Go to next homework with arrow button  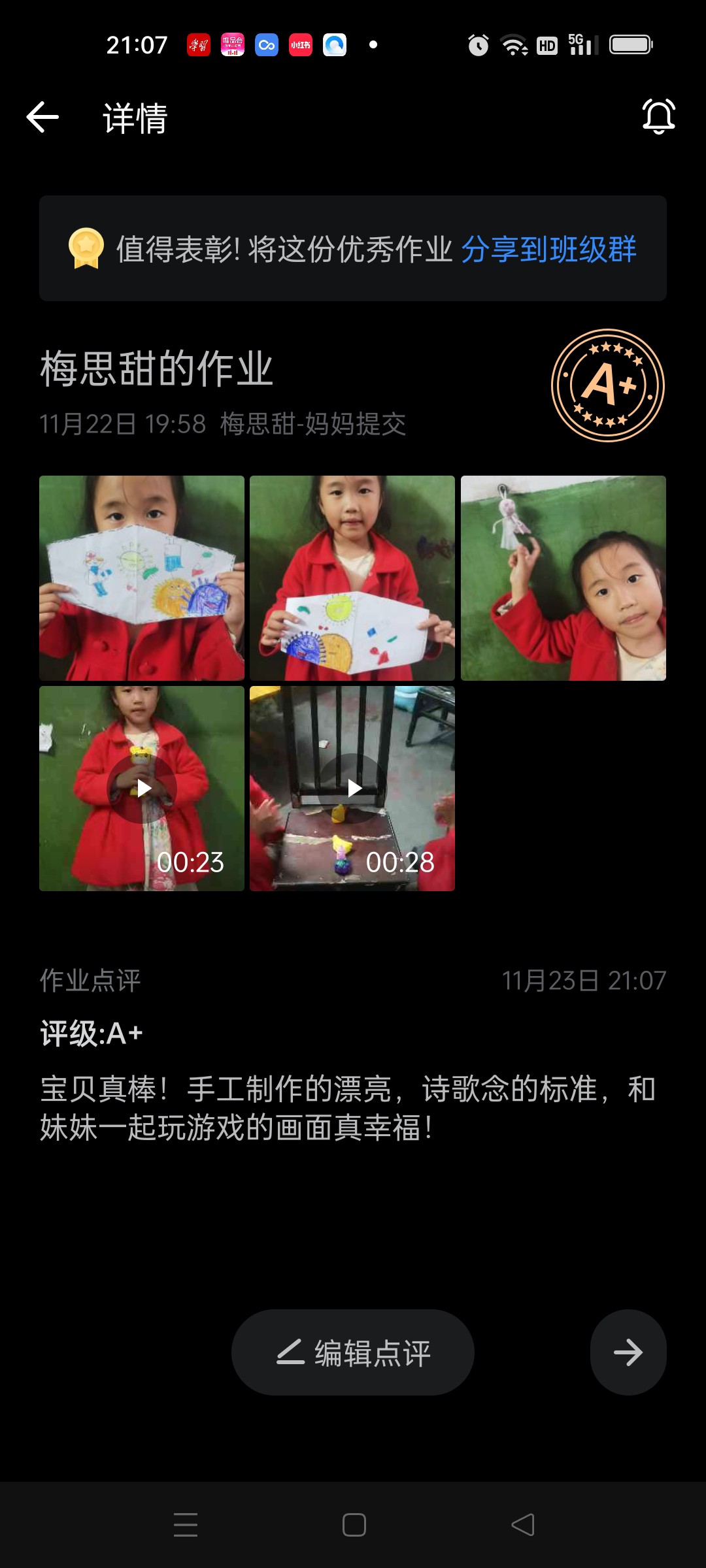click(628, 1352)
